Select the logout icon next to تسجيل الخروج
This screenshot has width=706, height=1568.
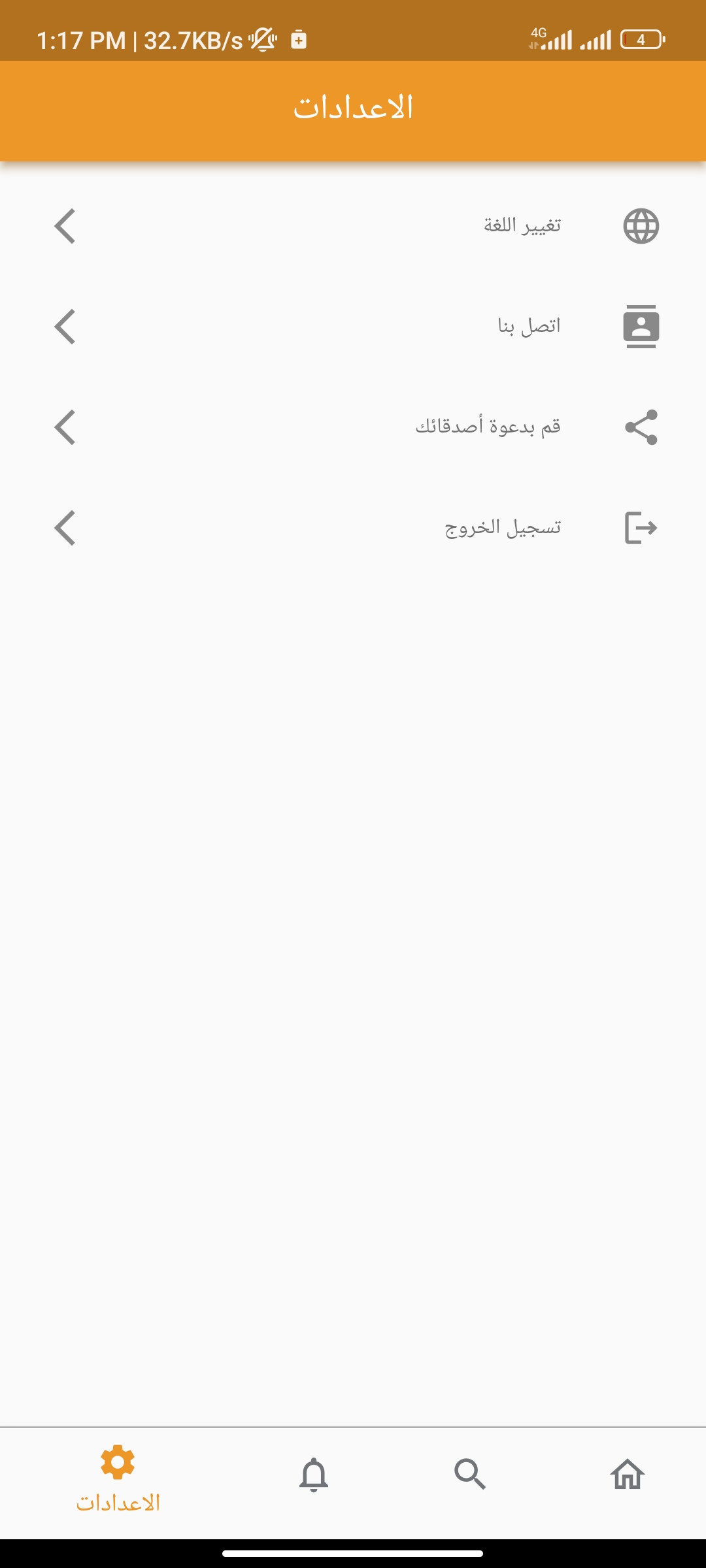(x=641, y=528)
